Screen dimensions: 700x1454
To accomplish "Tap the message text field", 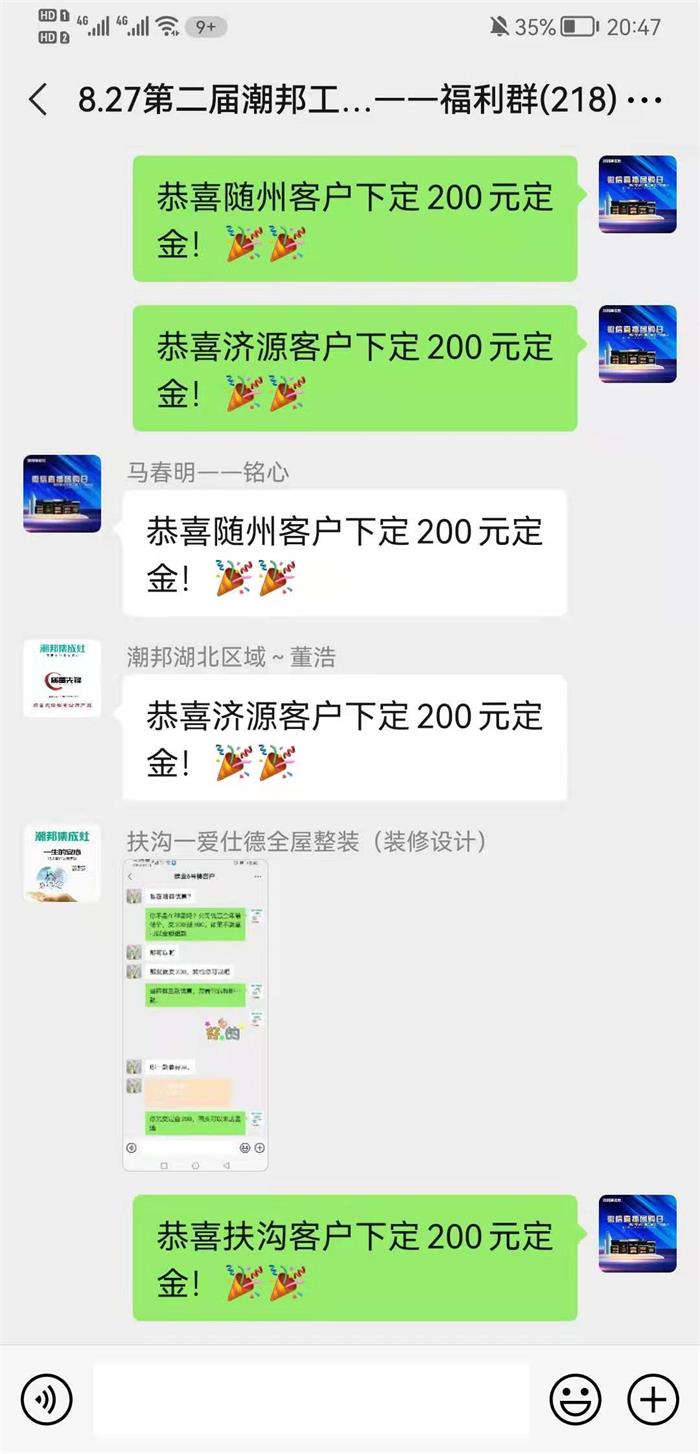I will (x=311, y=1398).
